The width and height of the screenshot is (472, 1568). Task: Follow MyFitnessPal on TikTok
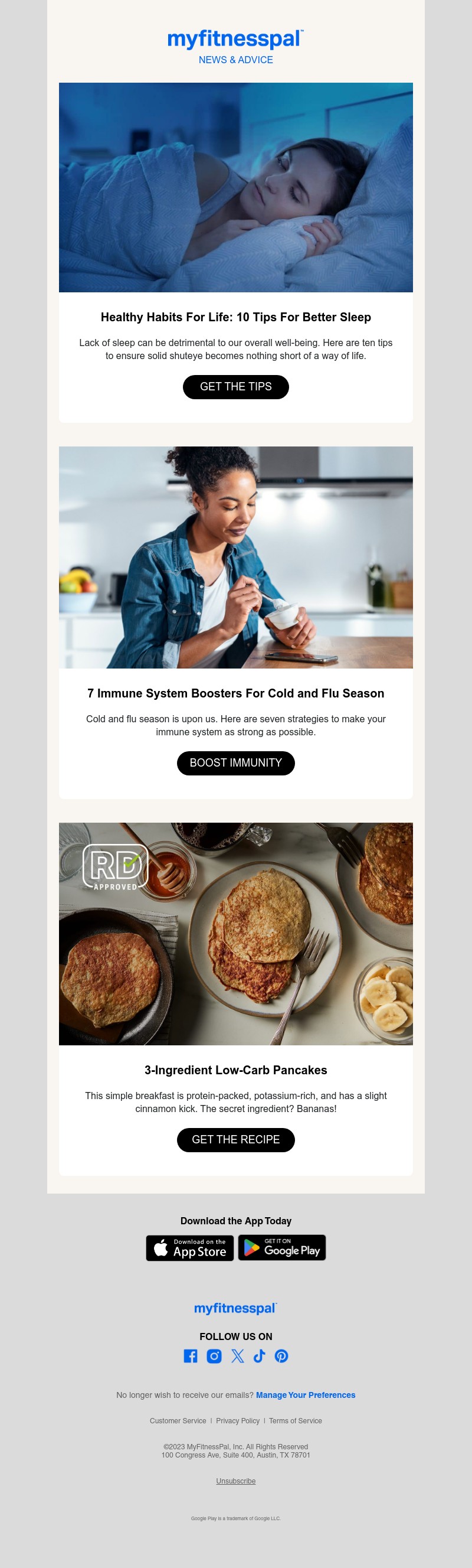click(x=259, y=1356)
